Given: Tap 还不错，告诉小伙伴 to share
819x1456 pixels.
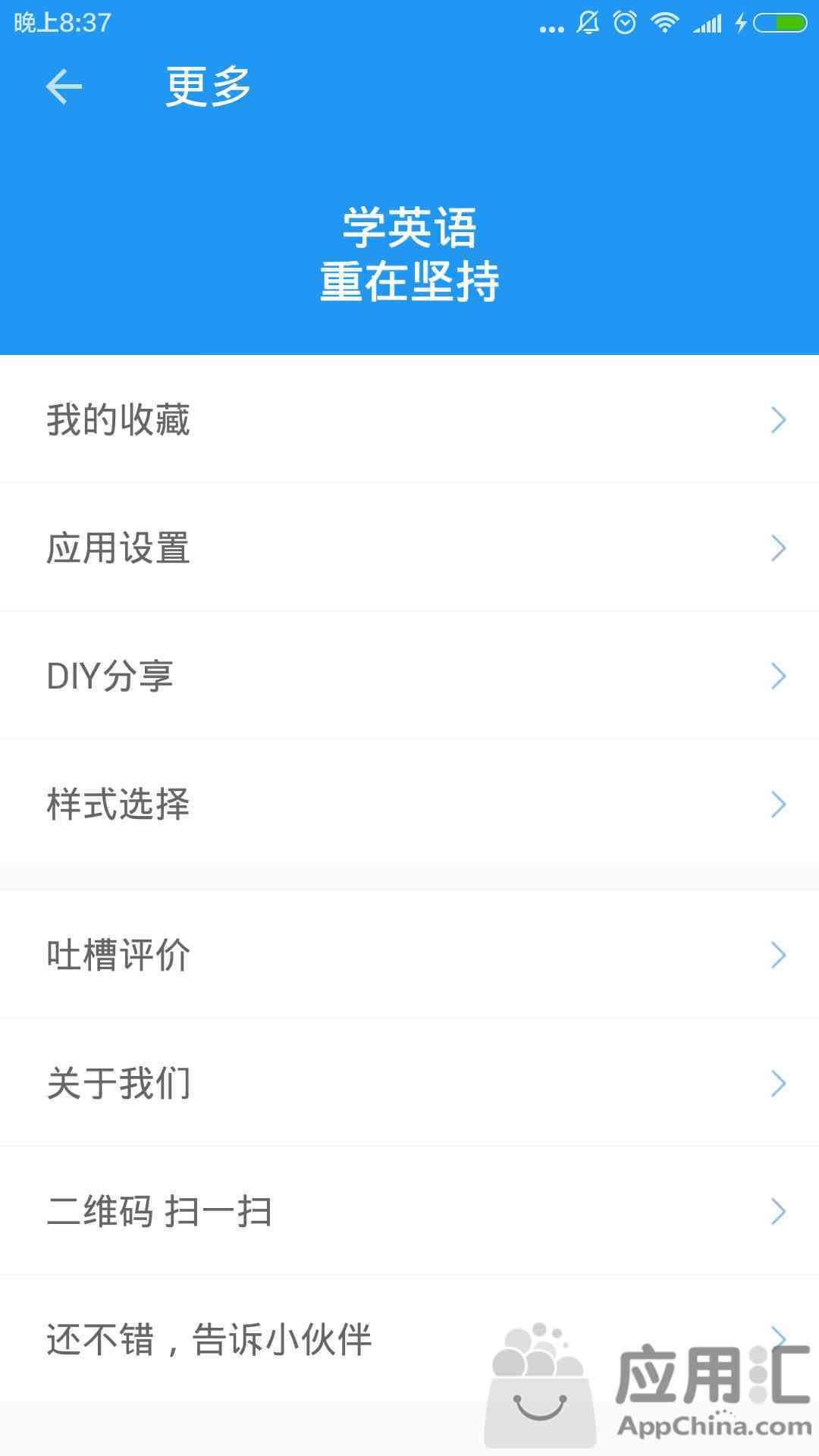Looking at the screenshot, I should click(409, 1339).
